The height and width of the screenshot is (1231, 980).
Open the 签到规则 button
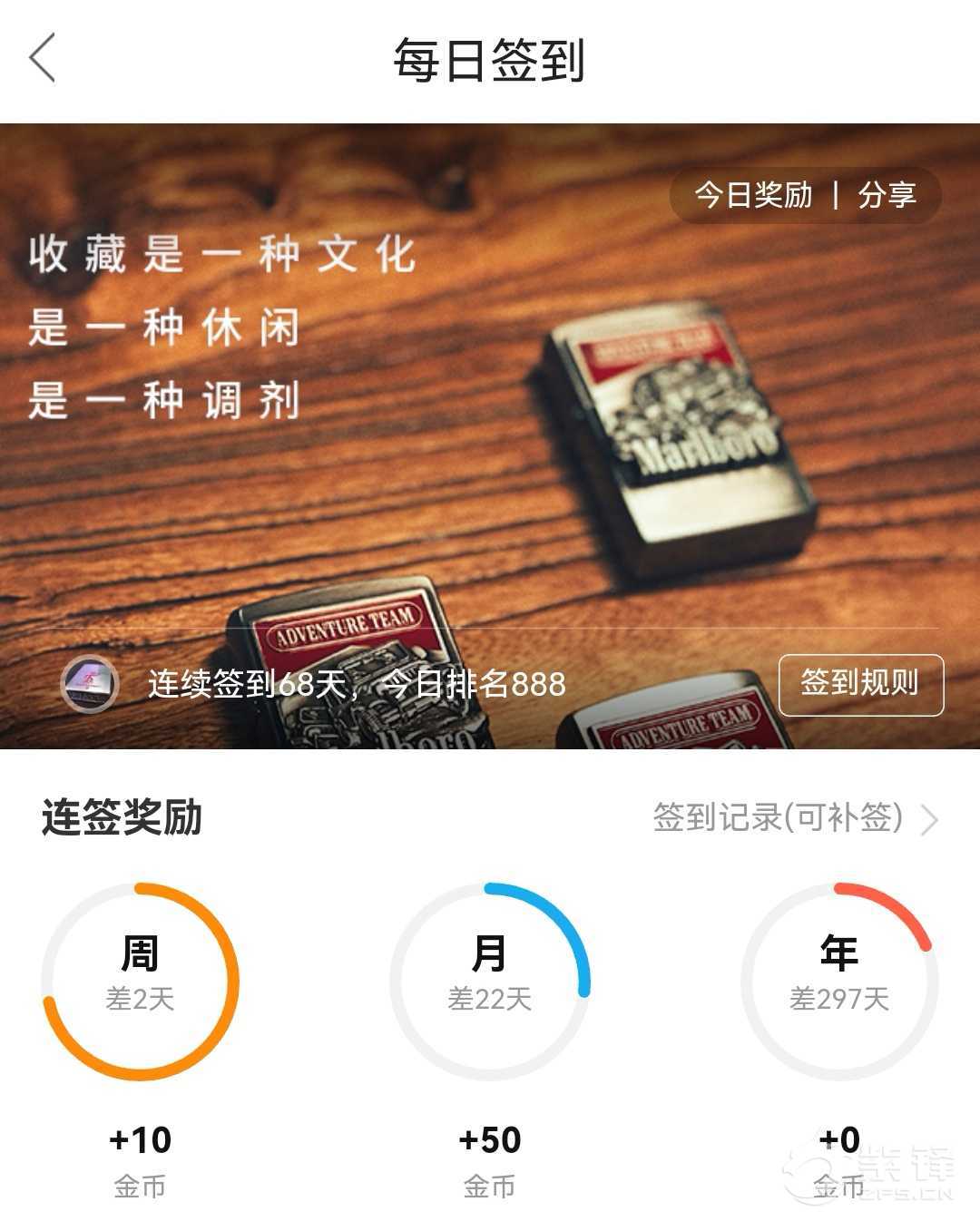pyautogui.click(x=860, y=684)
